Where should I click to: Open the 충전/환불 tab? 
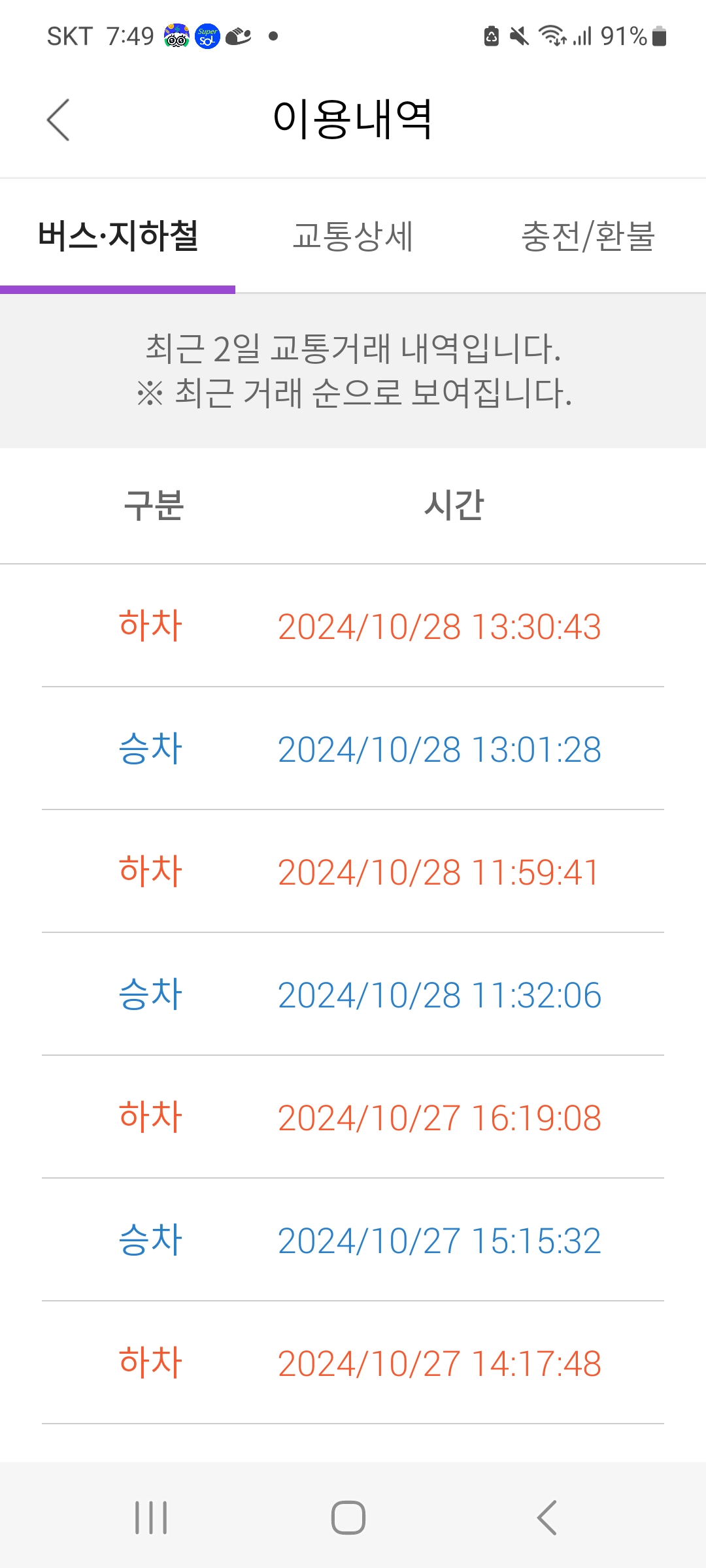coord(588,237)
